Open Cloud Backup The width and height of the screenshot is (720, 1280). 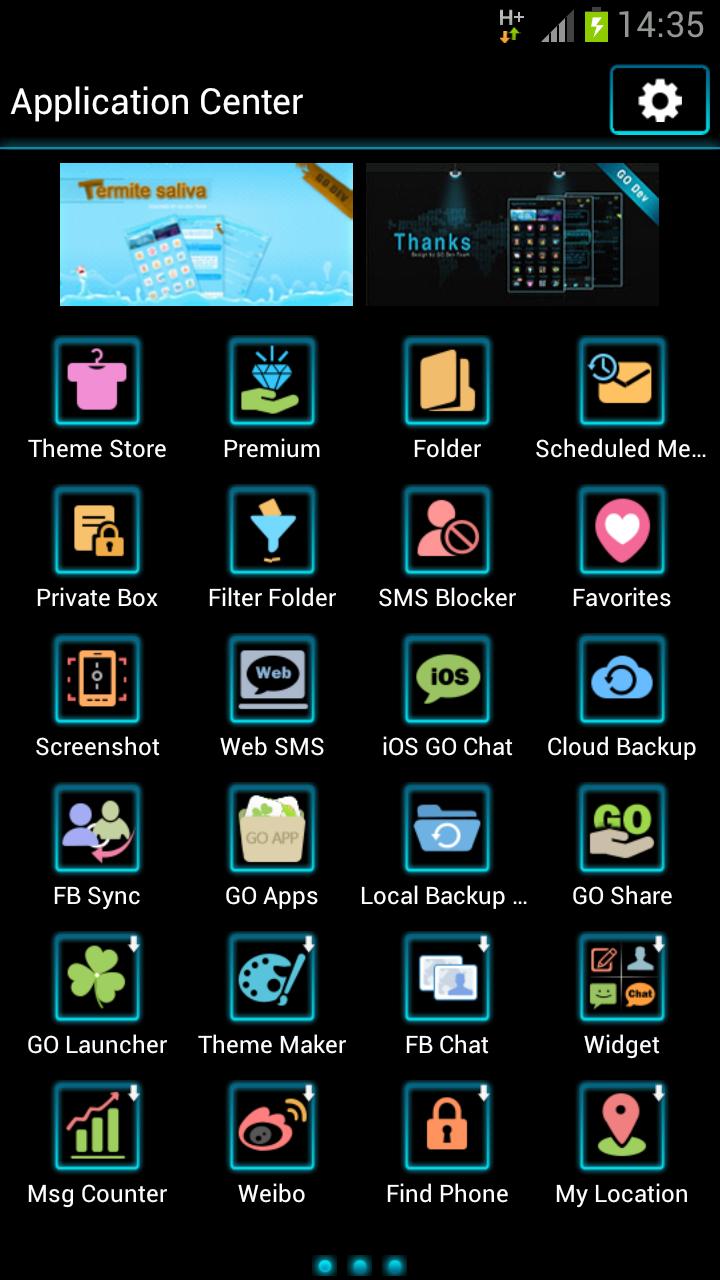coord(621,680)
